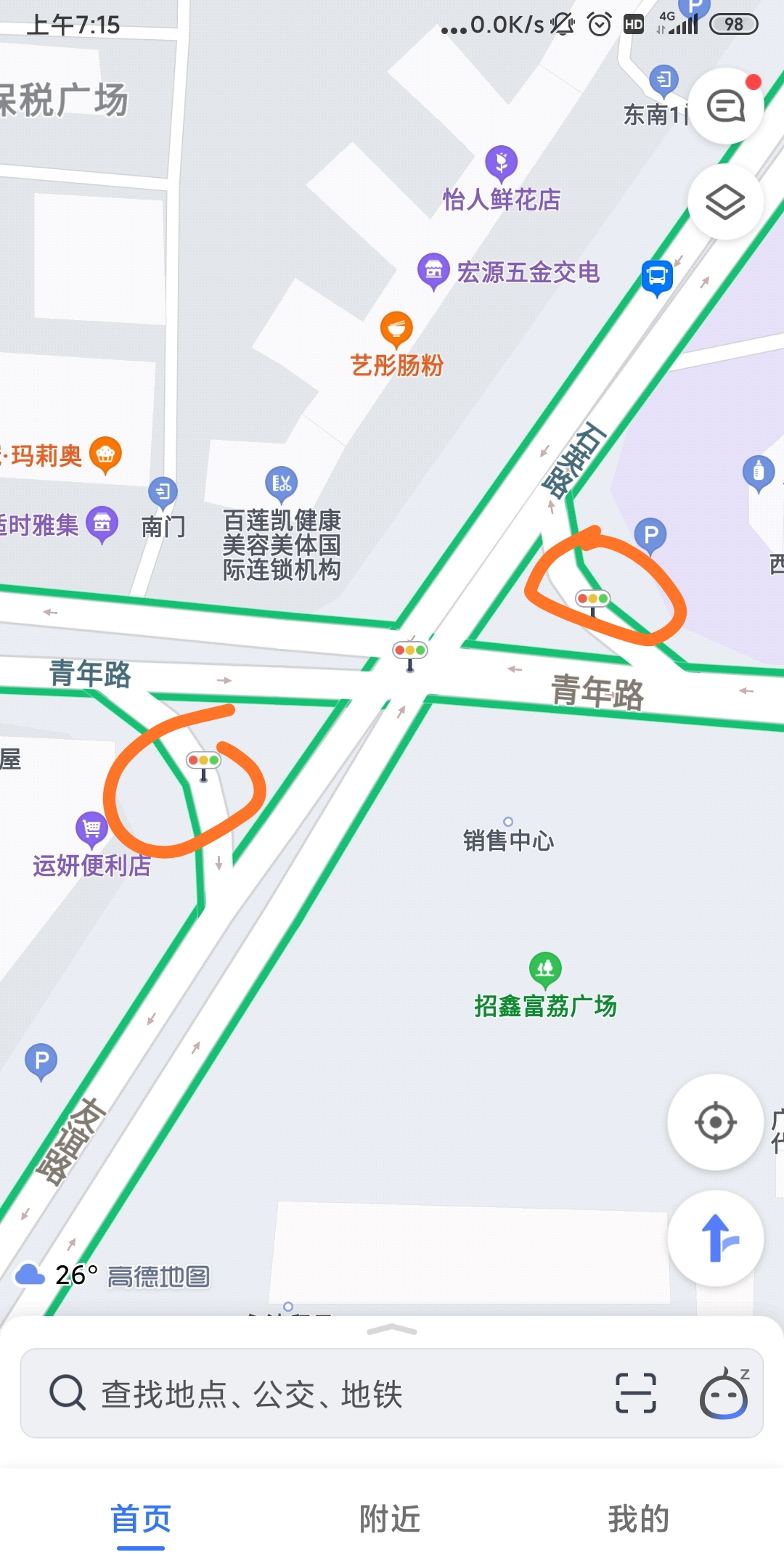Open the voice assistant robot icon
784x1568 pixels.
[x=724, y=1393]
